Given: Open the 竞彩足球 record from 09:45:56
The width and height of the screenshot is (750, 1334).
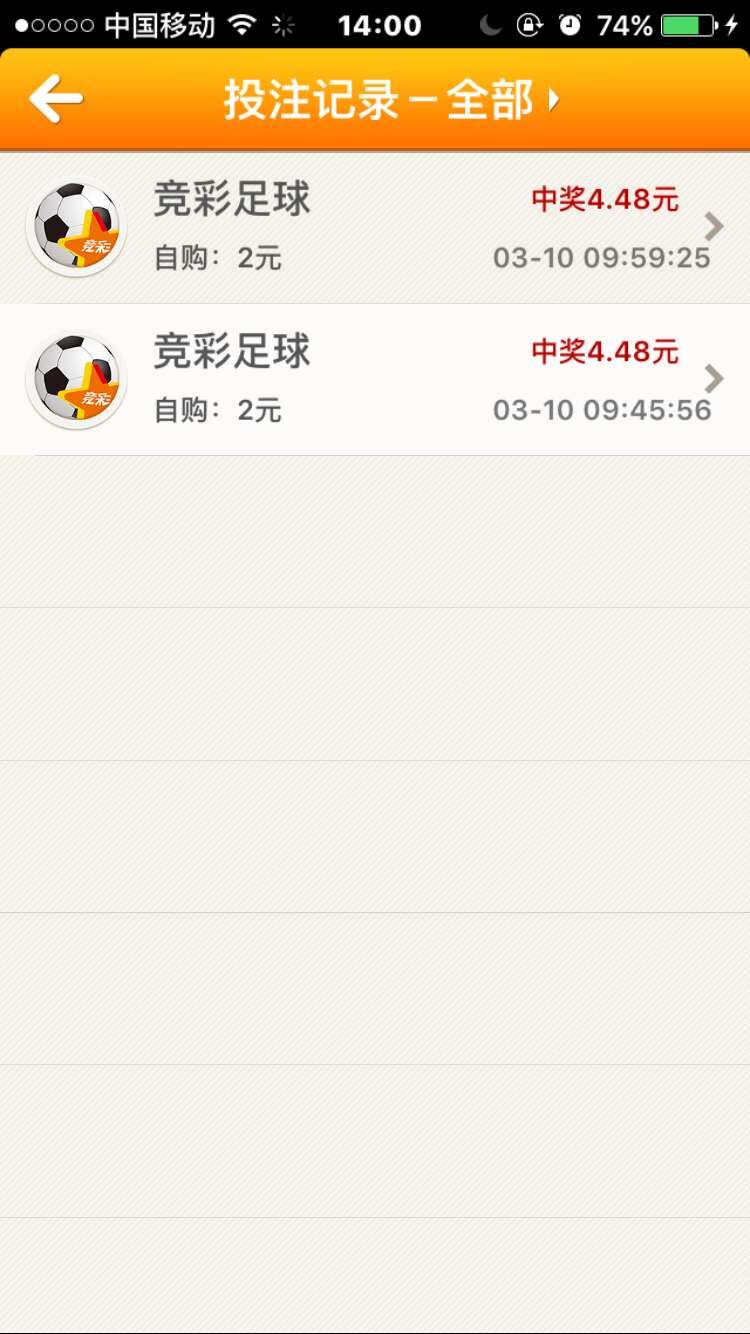Looking at the screenshot, I should pos(375,380).
